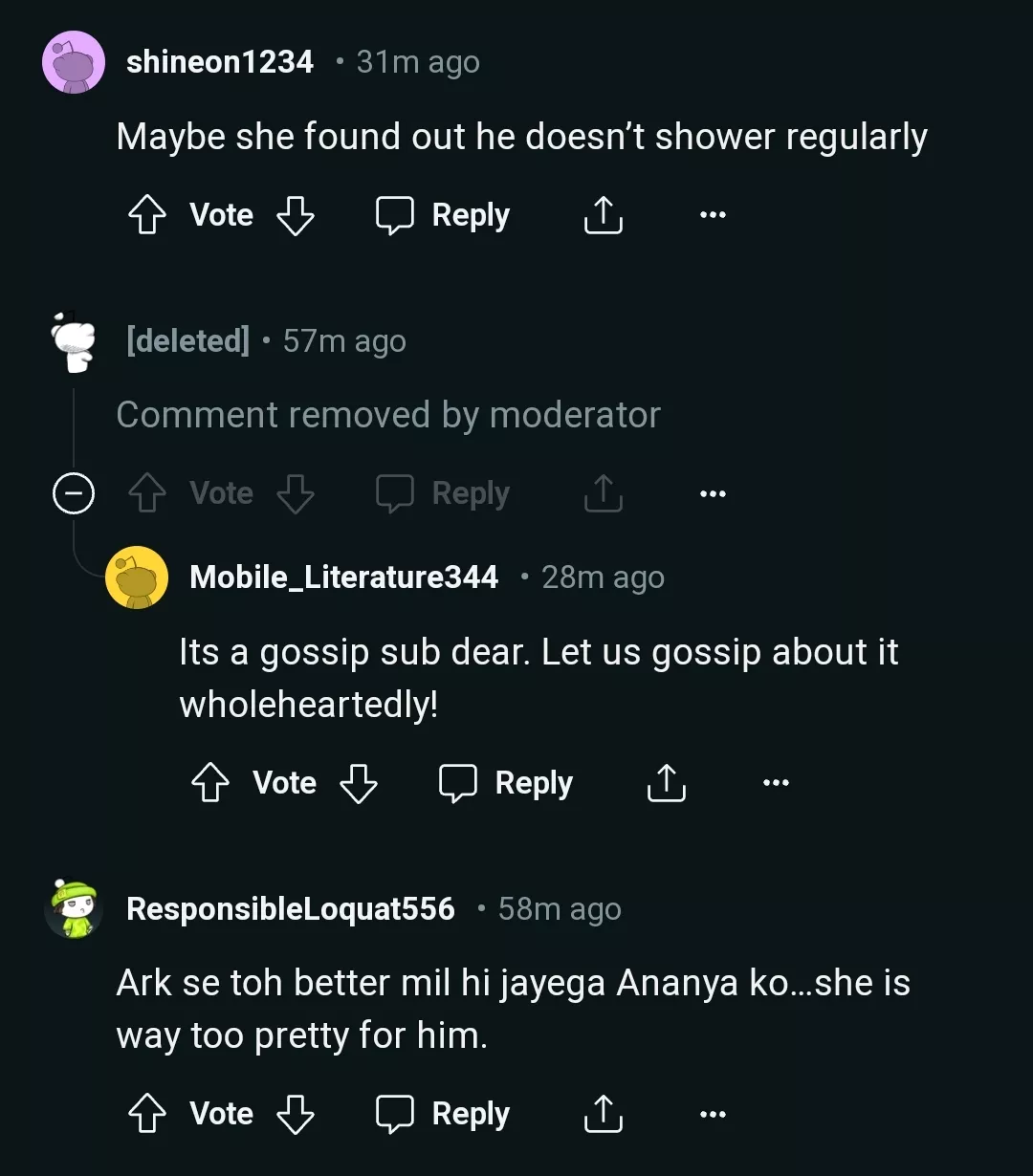The width and height of the screenshot is (1033, 1176).
Task: Downvote the removed moderator comment
Action: click(296, 493)
